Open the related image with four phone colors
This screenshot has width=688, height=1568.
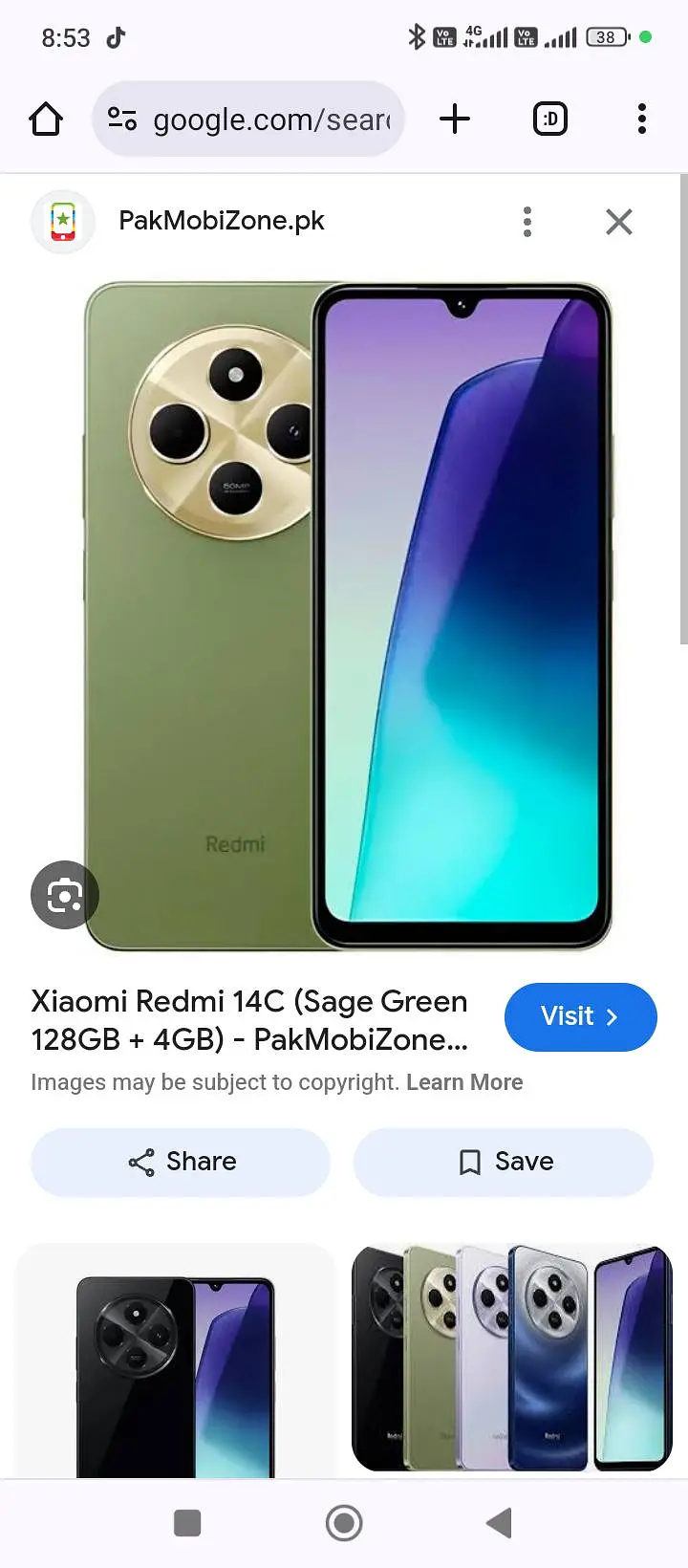point(512,1358)
